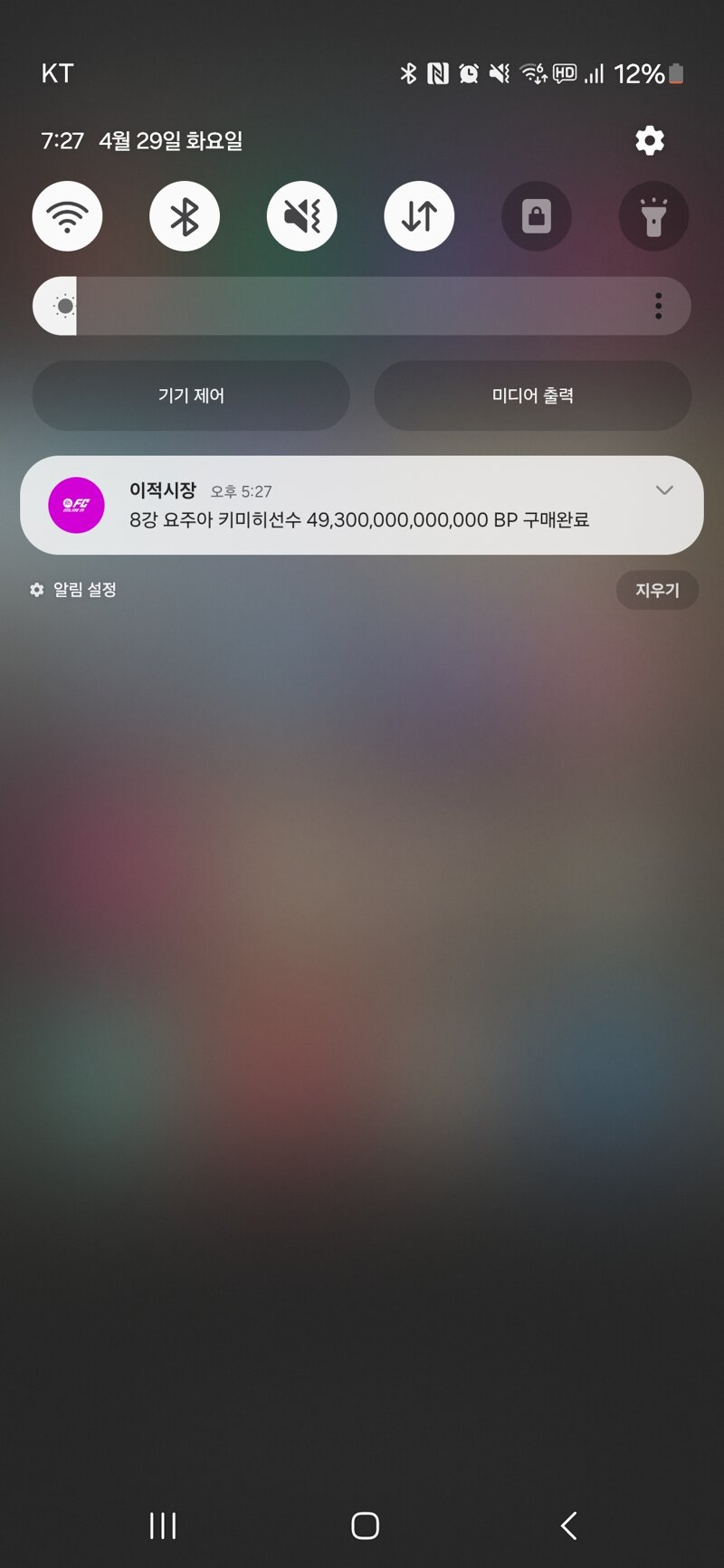This screenshot has height=1568, width=724.
Task: Toggle mobile data off
Action: [419, 216]
